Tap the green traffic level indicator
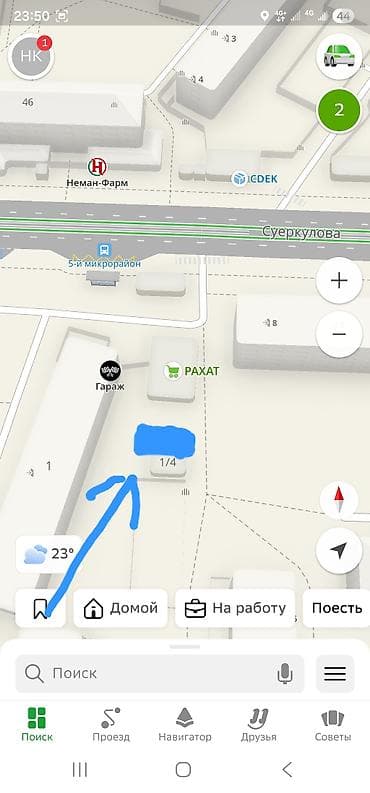Viewport: 370px width, 793px height. pos(339,110)
